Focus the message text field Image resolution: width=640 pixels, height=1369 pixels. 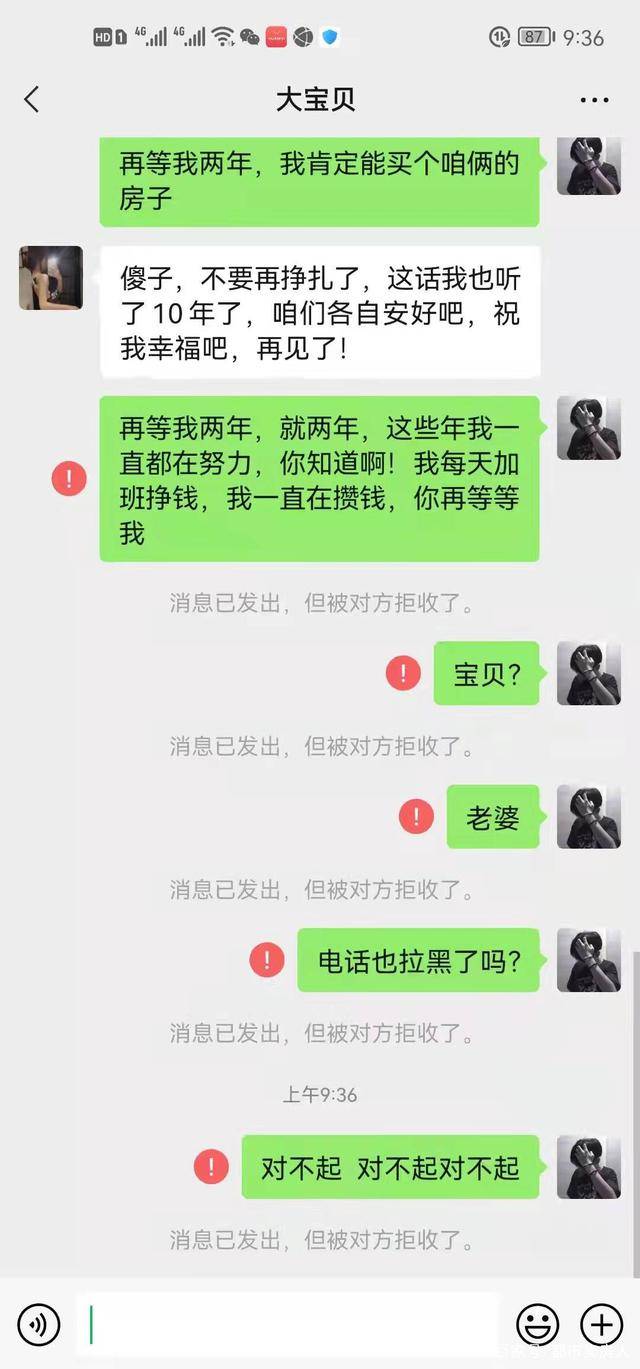pyautogui.click(x=290, y=1325)
